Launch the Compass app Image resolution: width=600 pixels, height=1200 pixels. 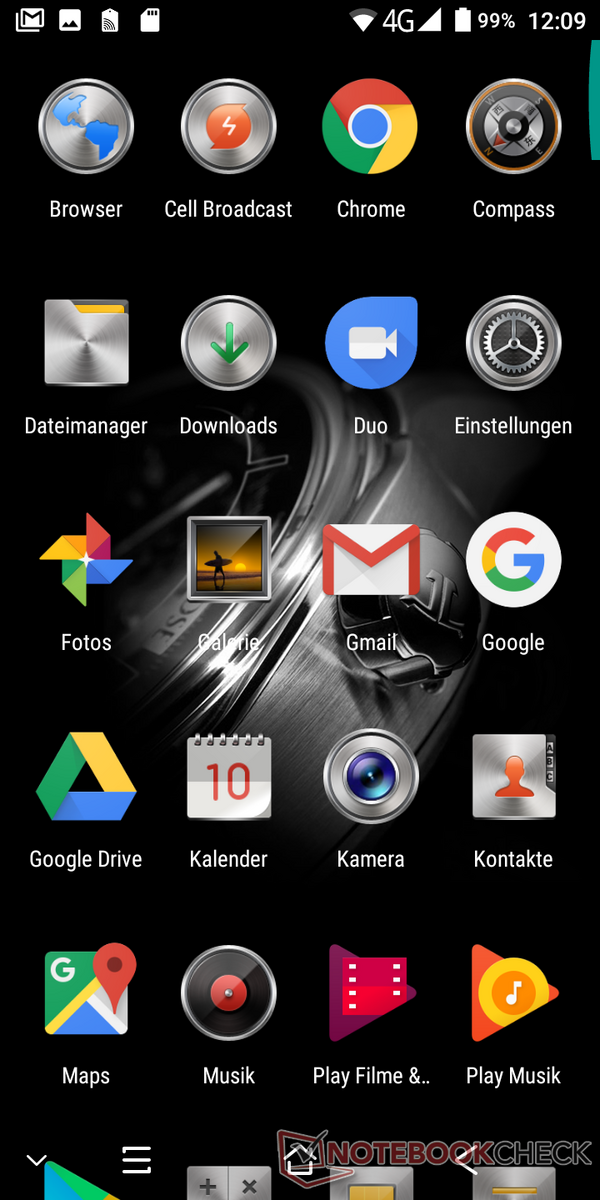(513, 127)
